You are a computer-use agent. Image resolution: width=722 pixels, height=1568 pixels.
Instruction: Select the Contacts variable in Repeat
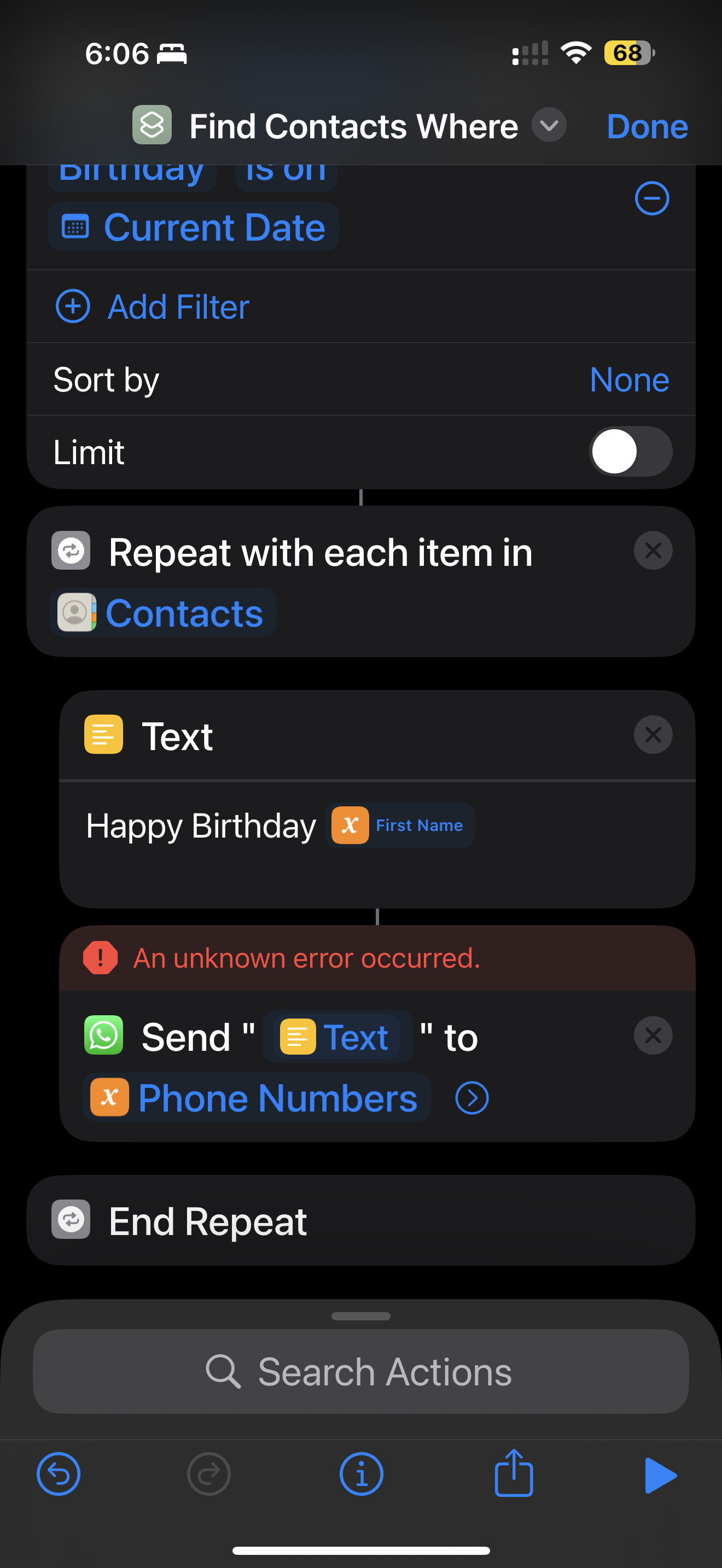click(x=163, y=612)
